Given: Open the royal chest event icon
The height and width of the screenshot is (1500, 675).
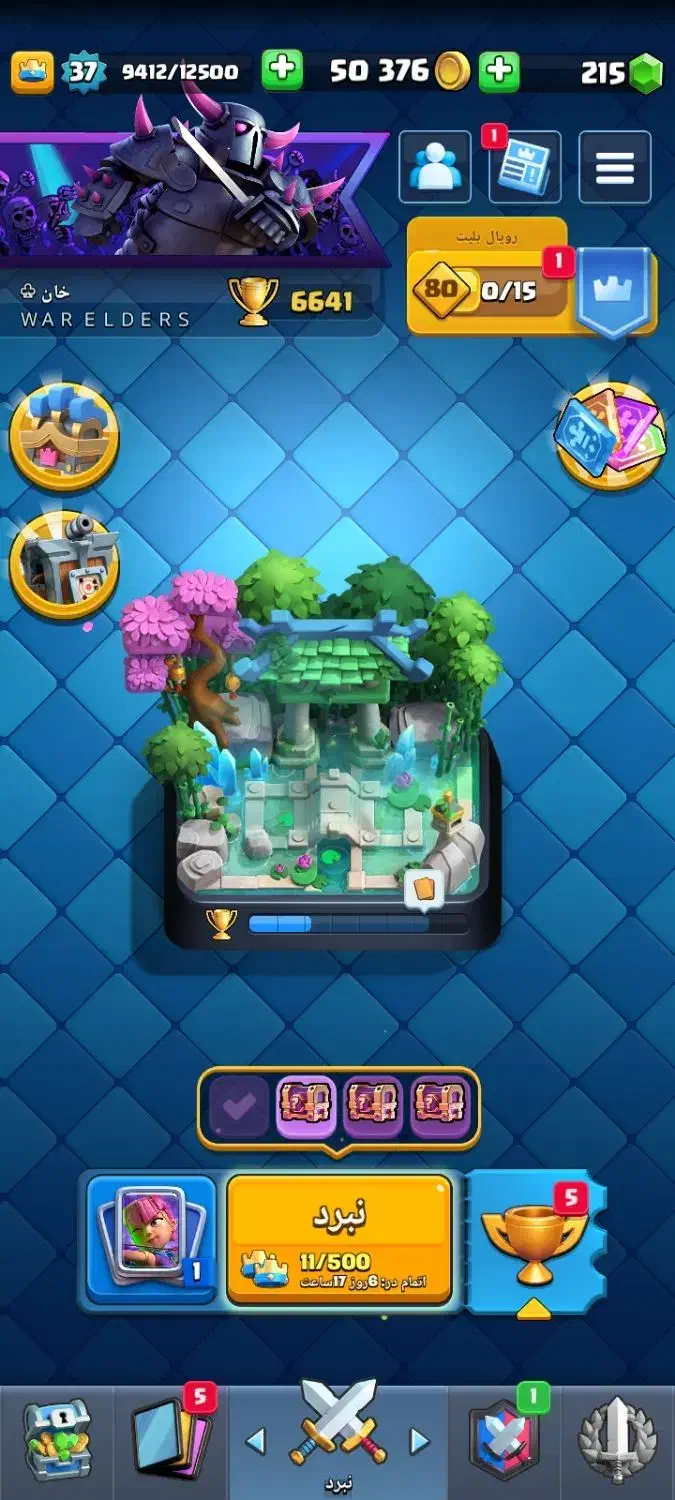Looking at the screenshot, I should [x=64, y=434].
